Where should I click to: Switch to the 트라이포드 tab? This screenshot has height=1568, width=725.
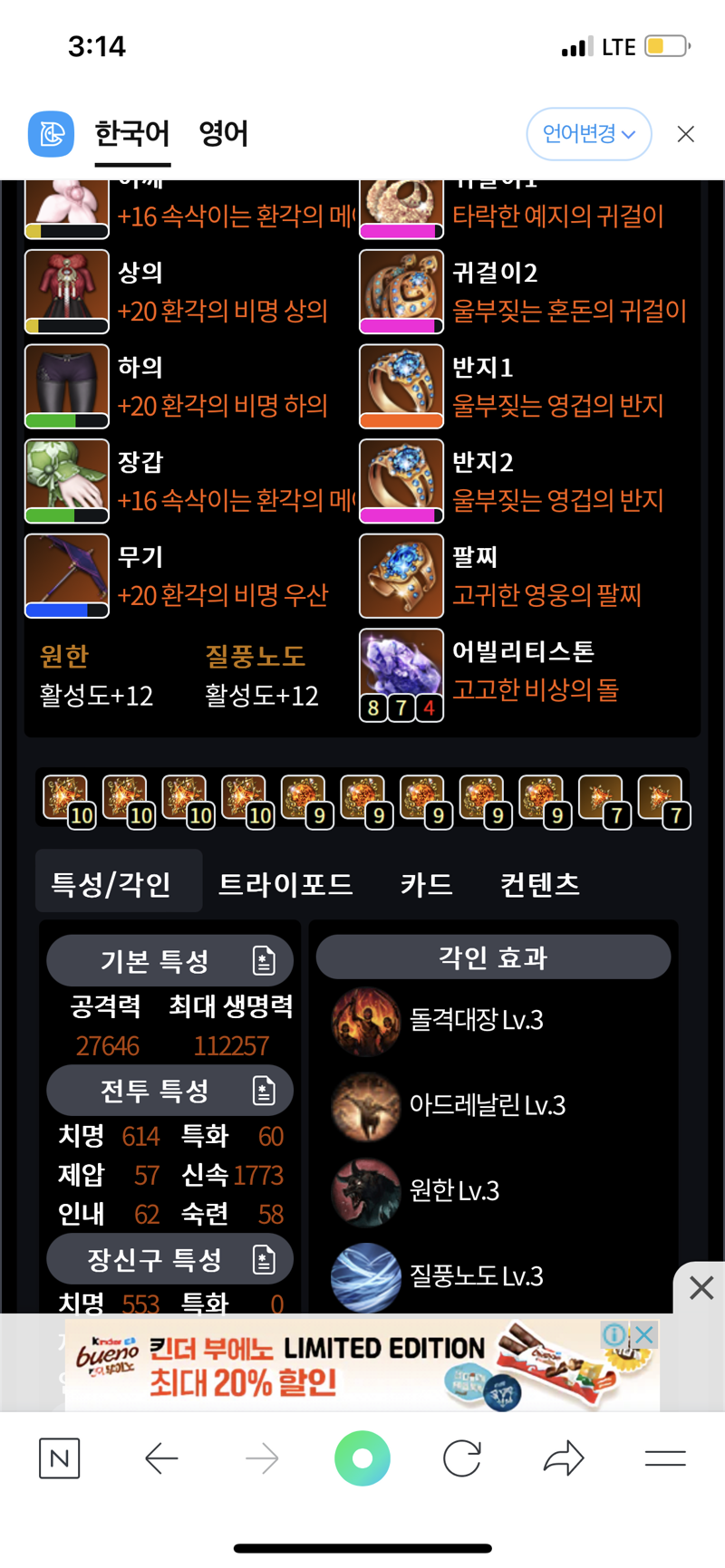pos(285,883)
